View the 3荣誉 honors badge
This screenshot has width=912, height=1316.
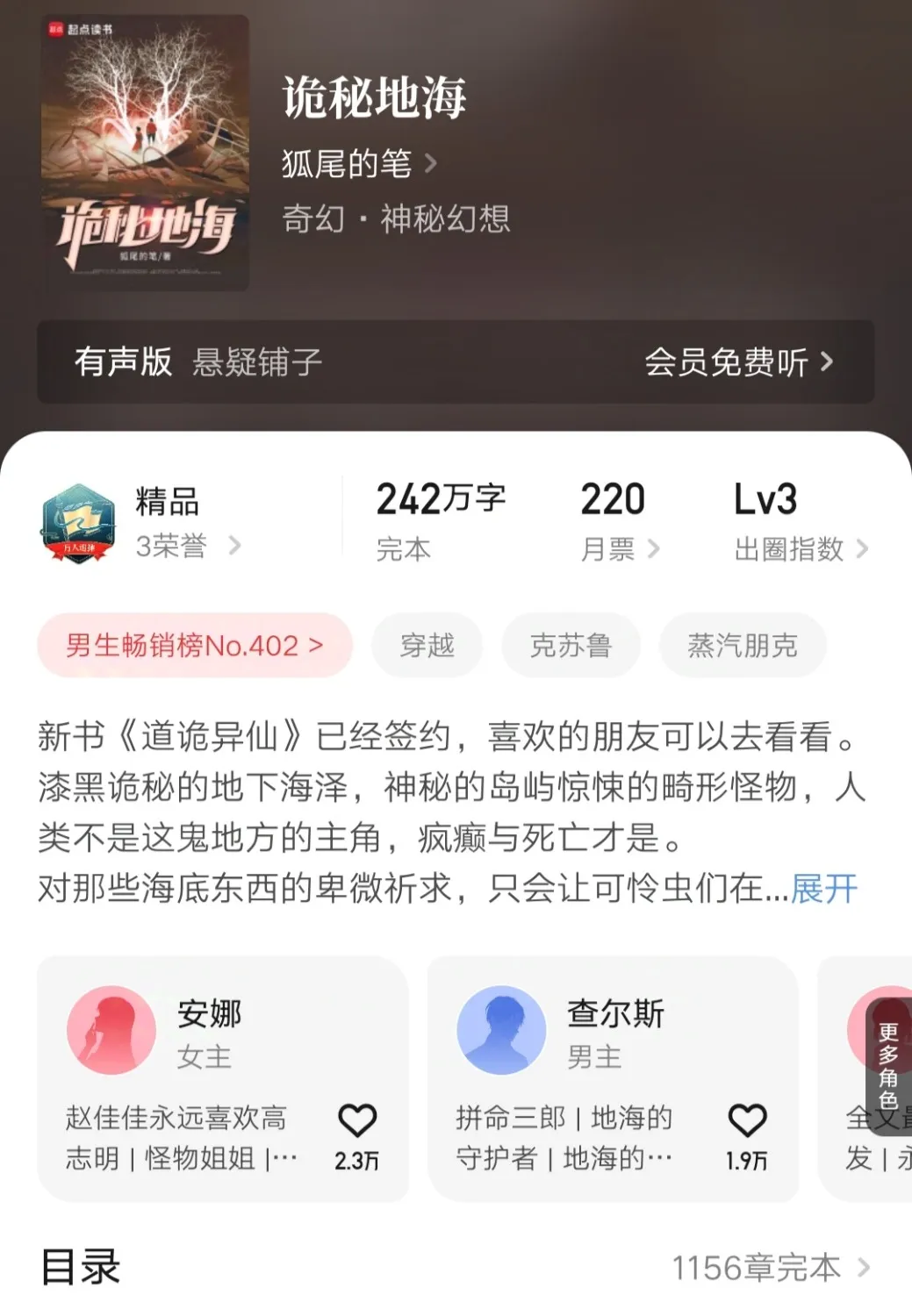tap(186, 546)
